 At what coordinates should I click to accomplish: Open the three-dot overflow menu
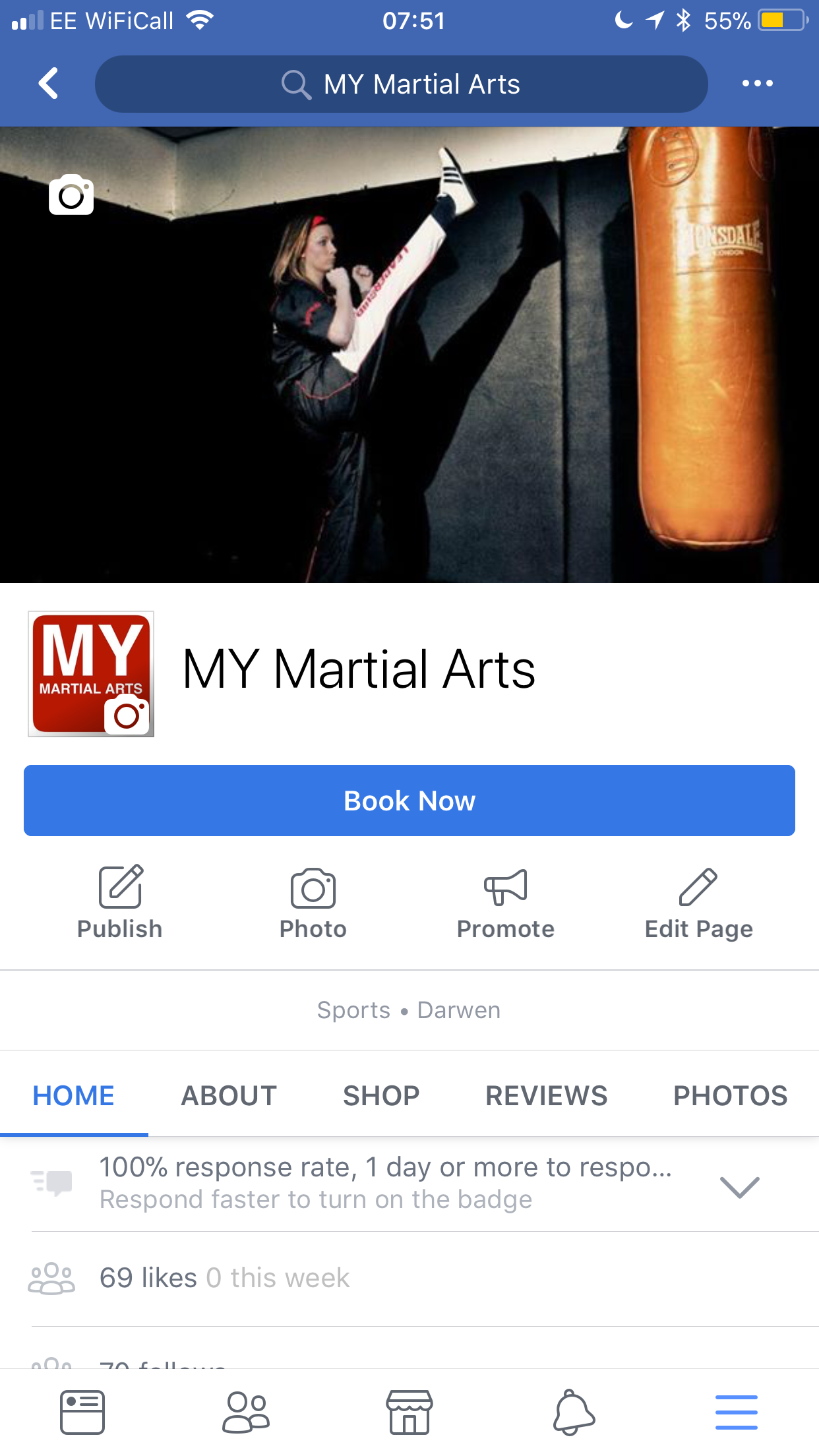click(757, 84)
